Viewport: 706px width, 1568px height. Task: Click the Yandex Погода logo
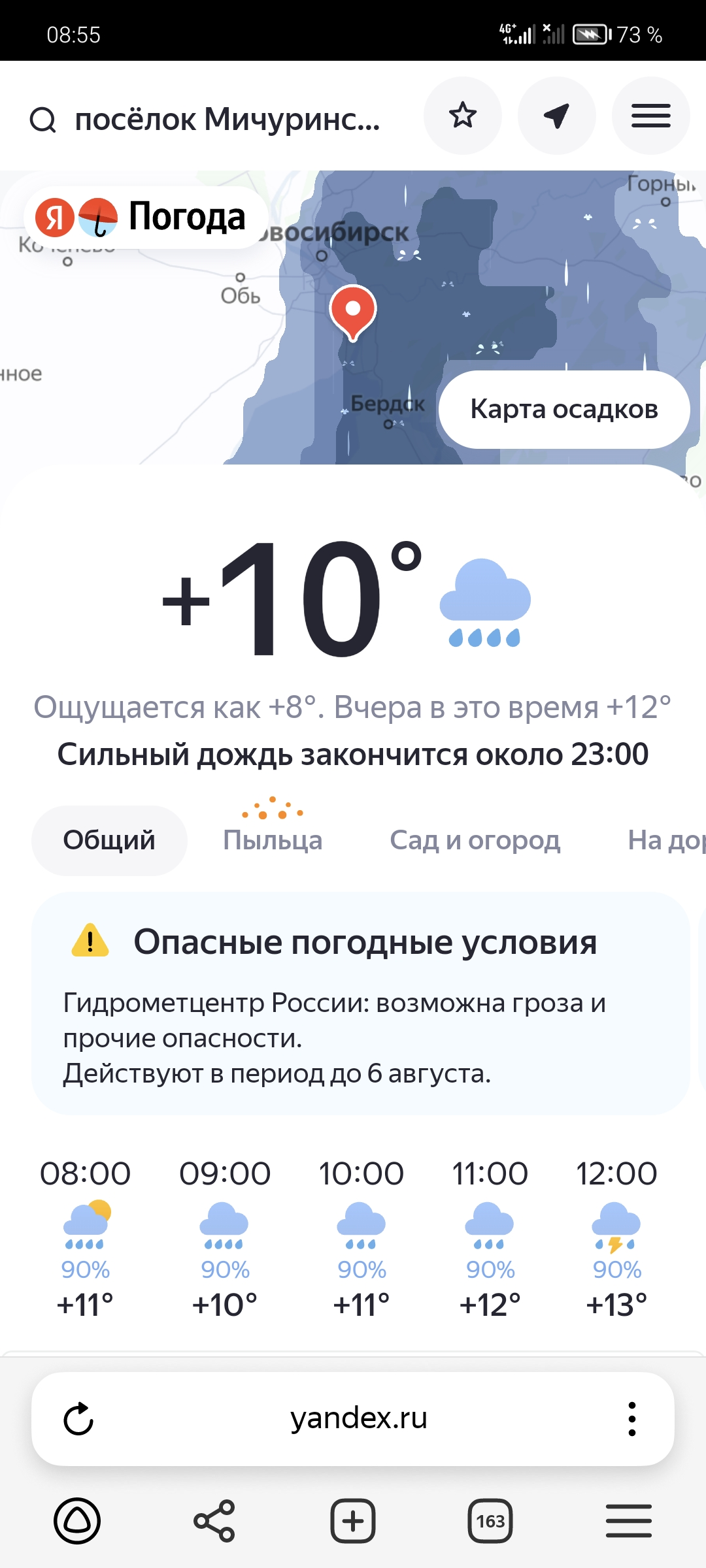tap(141, 216)
